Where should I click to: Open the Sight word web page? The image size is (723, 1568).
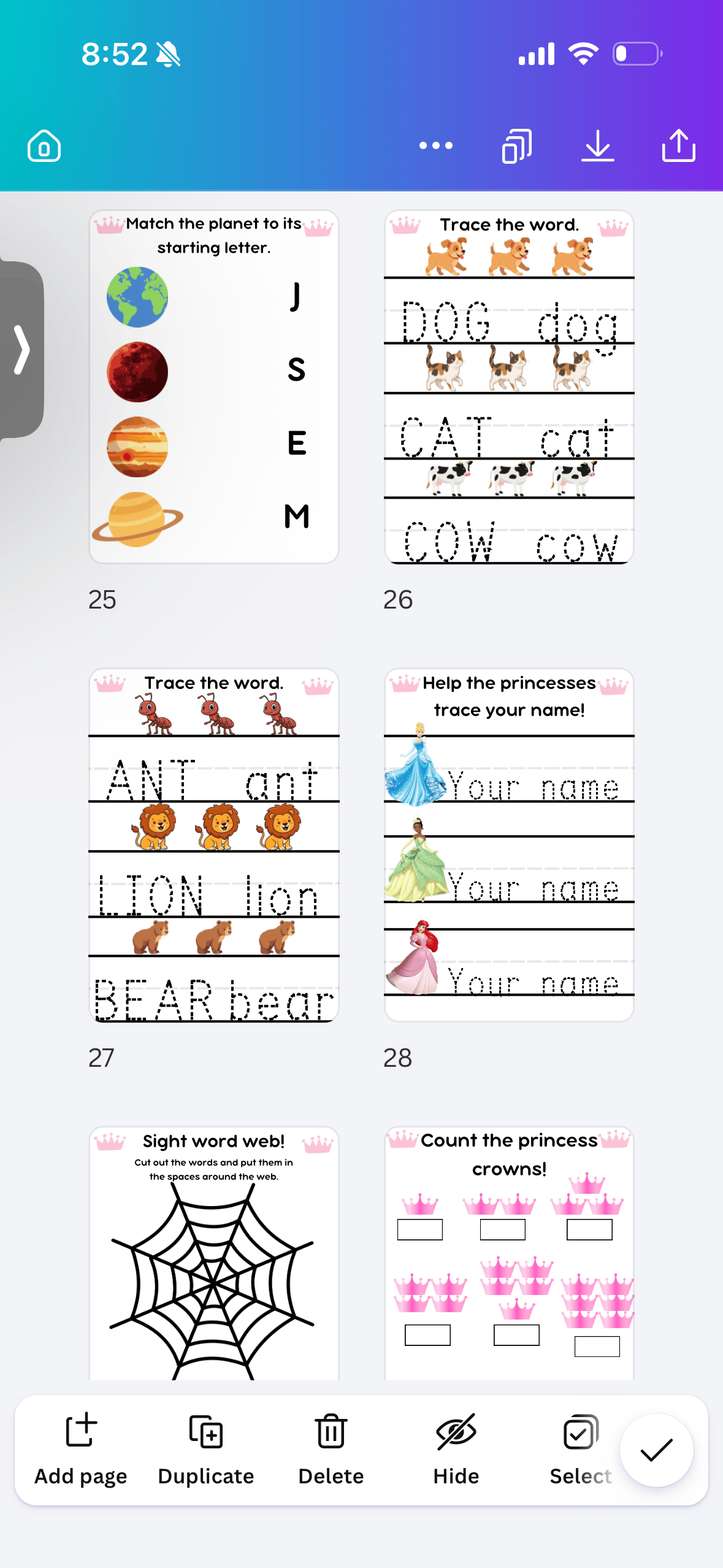[x=214, y=1253]
